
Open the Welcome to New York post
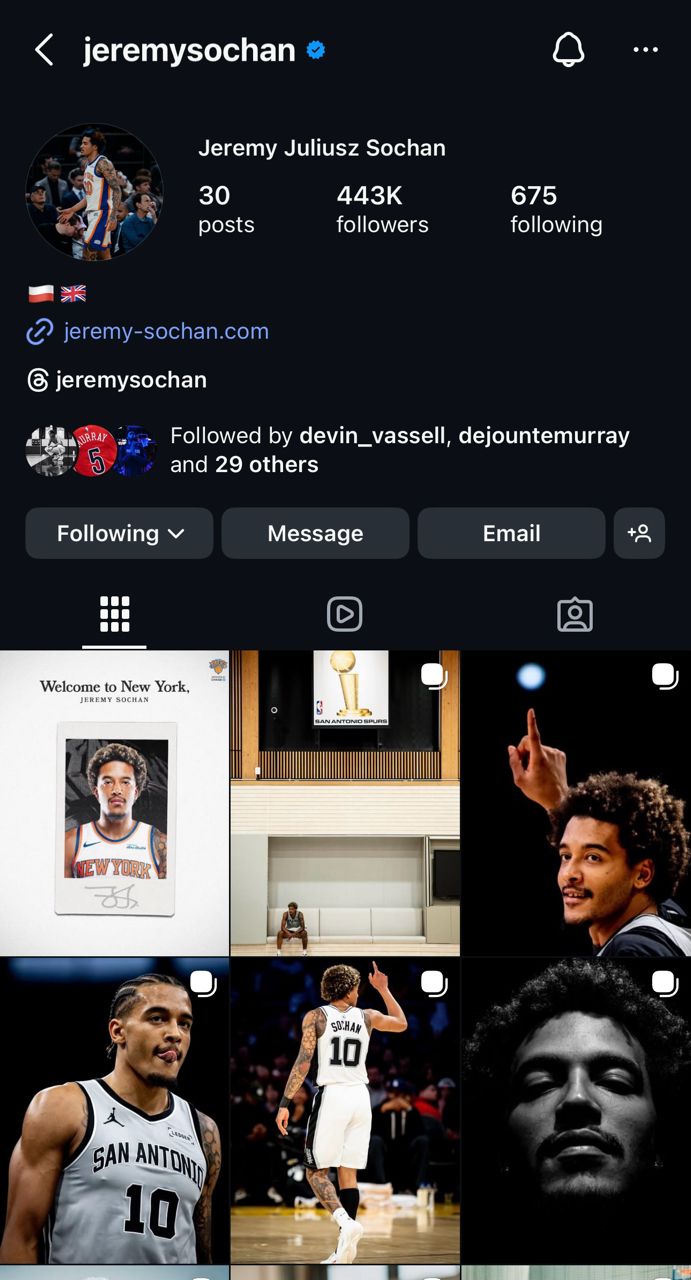pyautogui.click(x=114, y=803)
